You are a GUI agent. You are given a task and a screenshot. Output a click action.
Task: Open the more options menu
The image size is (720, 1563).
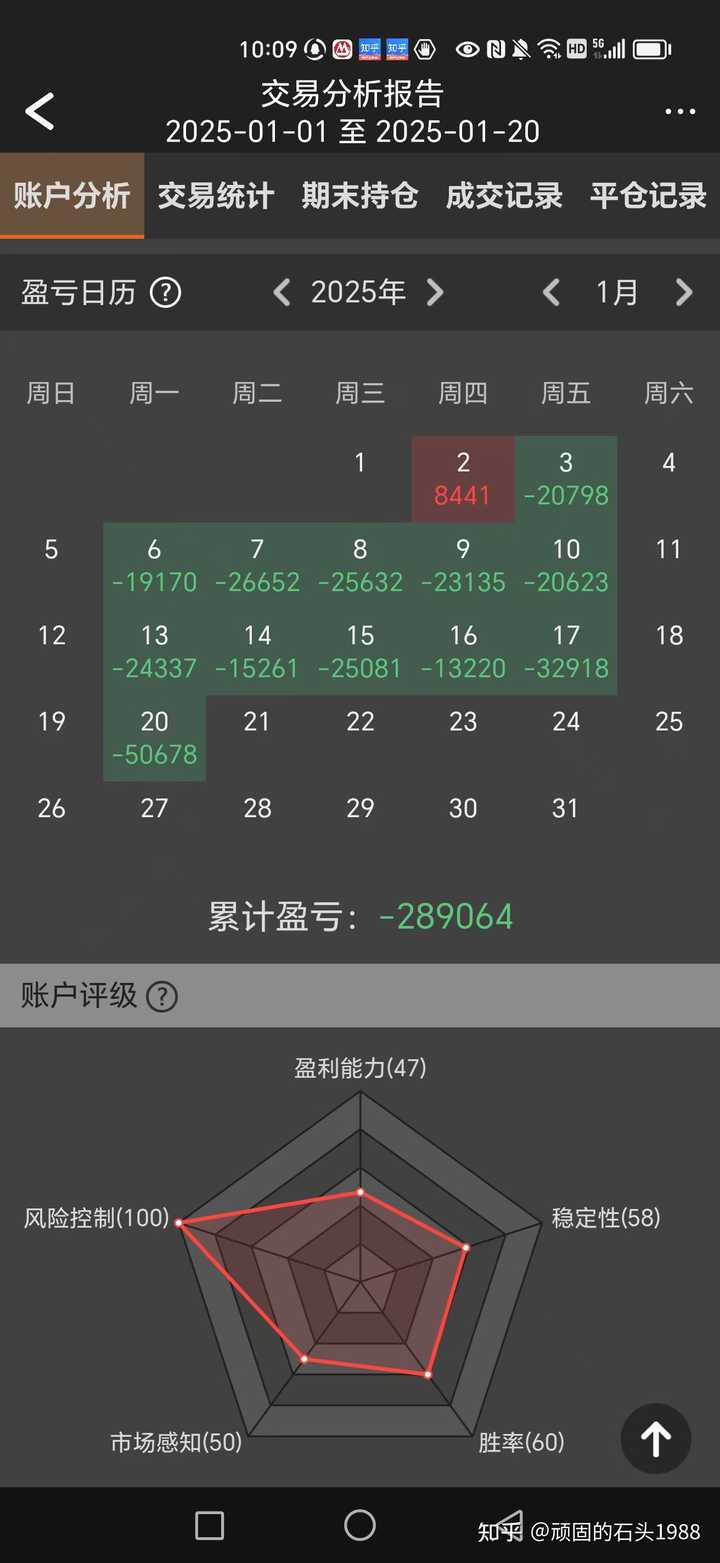(x=680, y=111)
